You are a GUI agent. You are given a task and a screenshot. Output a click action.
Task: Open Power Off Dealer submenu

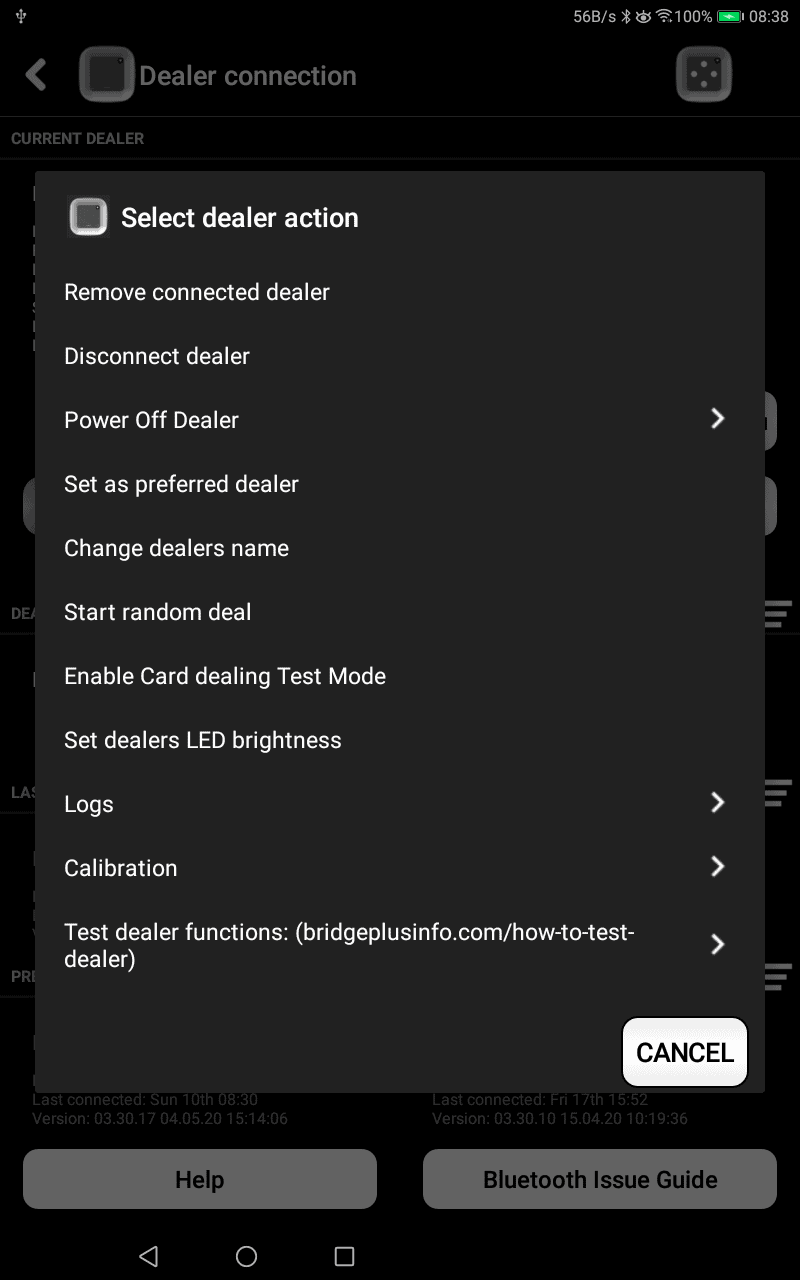(395, 420)
